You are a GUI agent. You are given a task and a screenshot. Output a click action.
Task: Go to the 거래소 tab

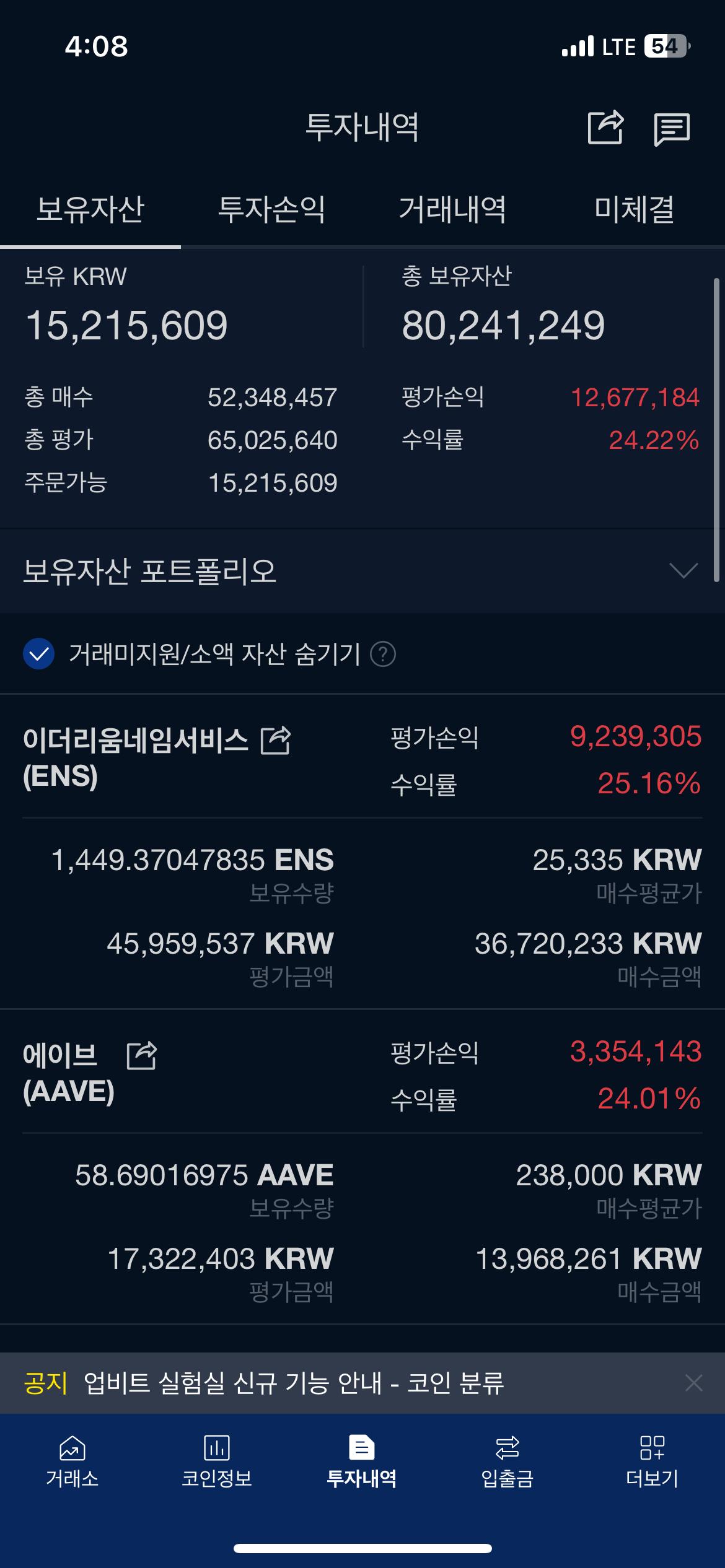(72, 1461)
